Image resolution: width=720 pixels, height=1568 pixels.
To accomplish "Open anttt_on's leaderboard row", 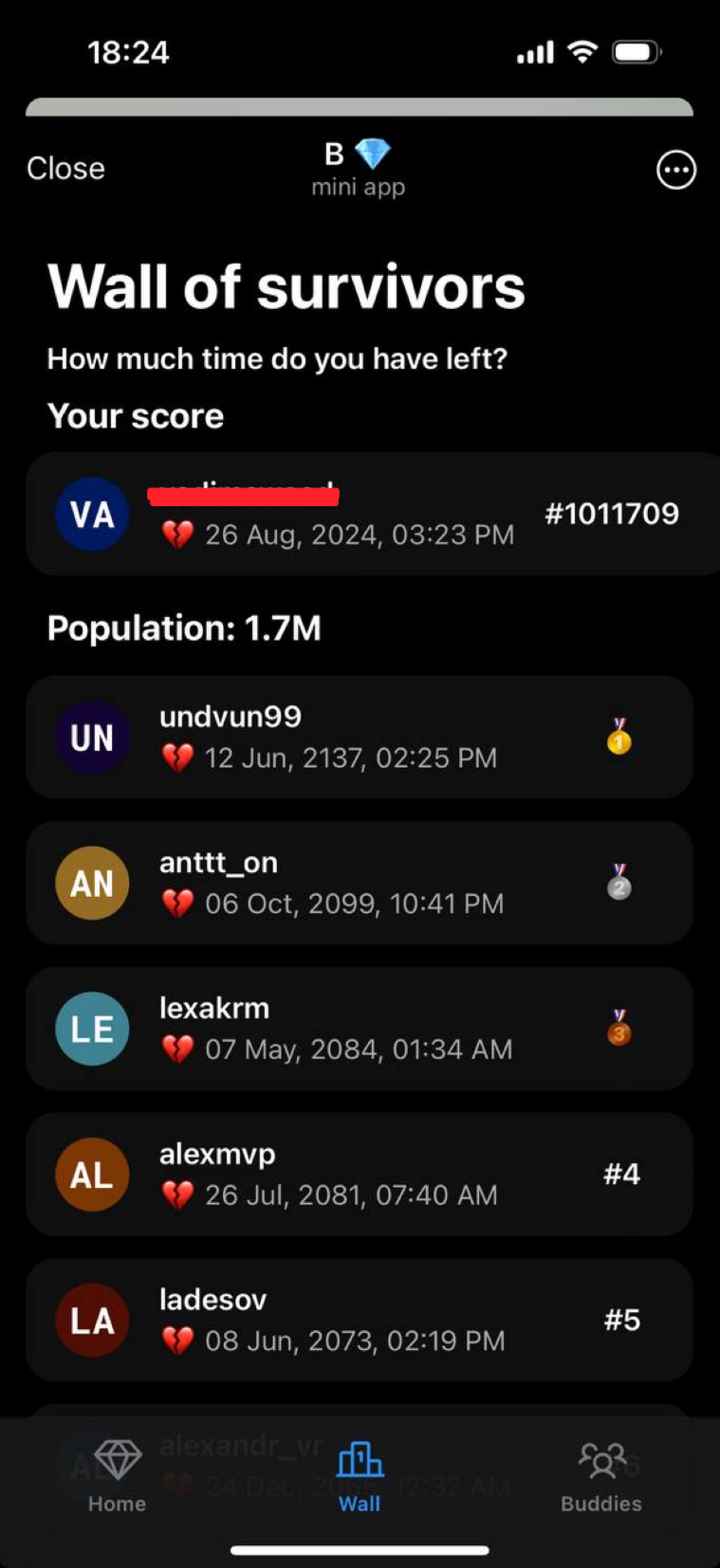I will click(359, 883).
